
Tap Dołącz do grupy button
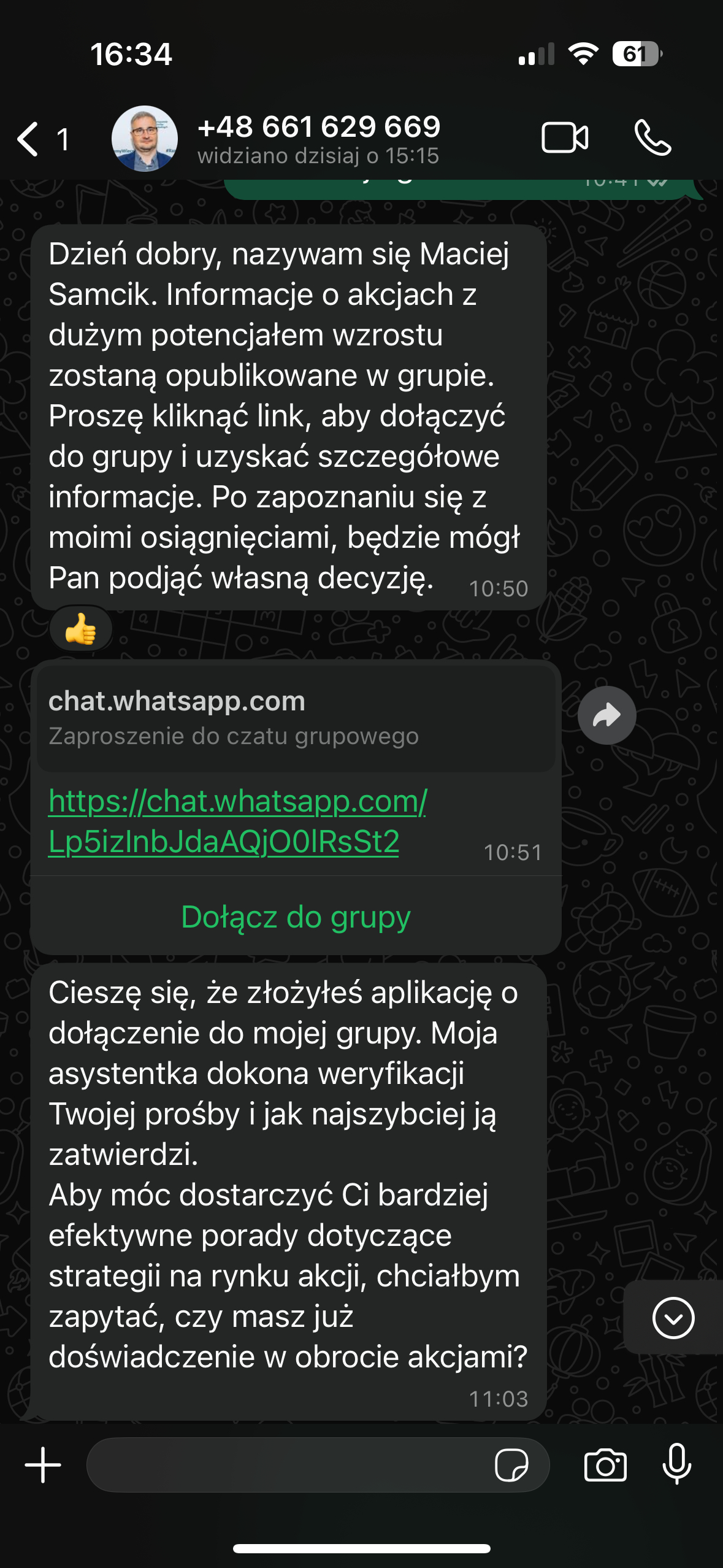pyautogui.click(x=296, y=917)
